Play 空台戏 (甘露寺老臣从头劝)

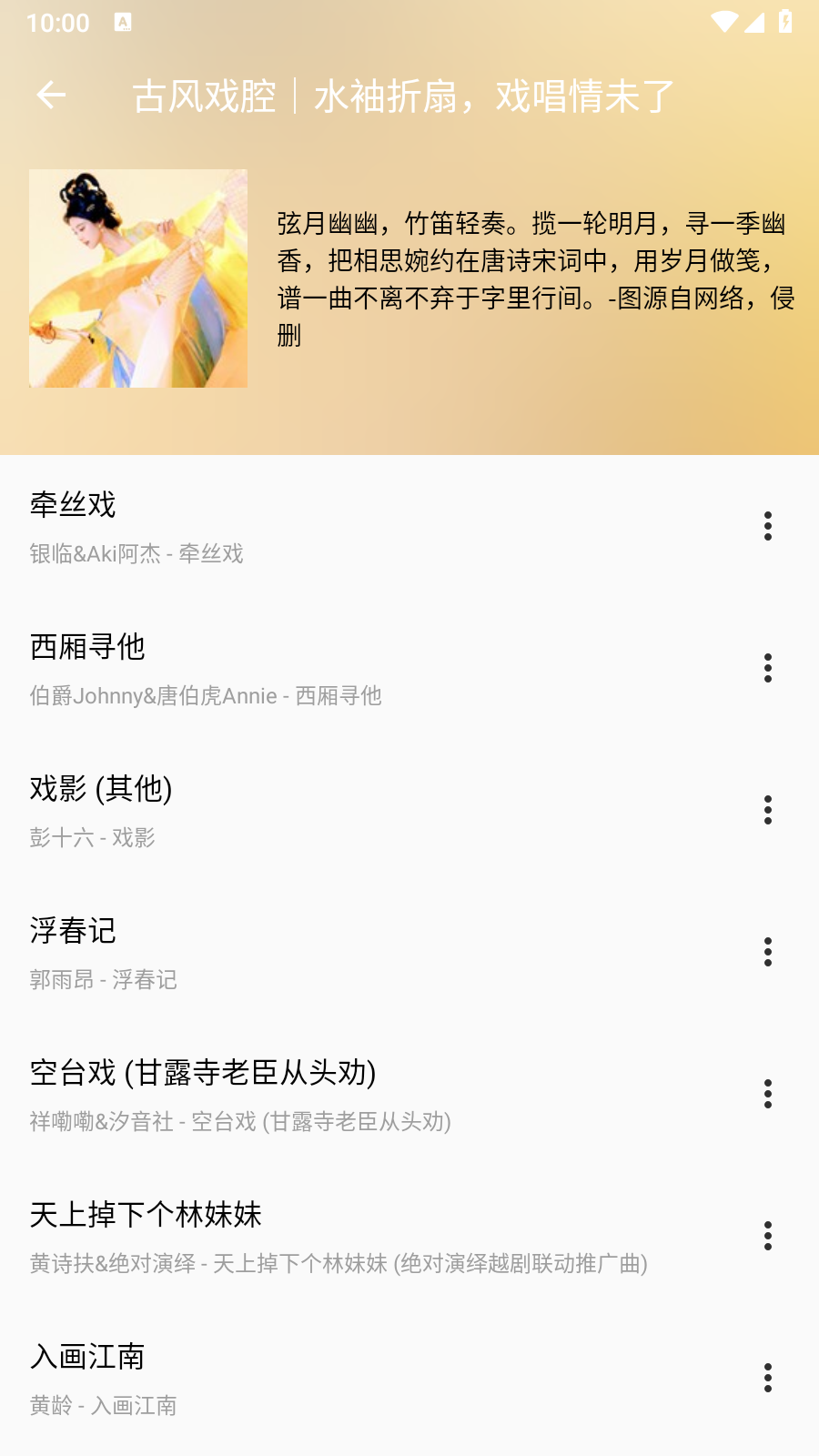click(x=364, y=1094)
